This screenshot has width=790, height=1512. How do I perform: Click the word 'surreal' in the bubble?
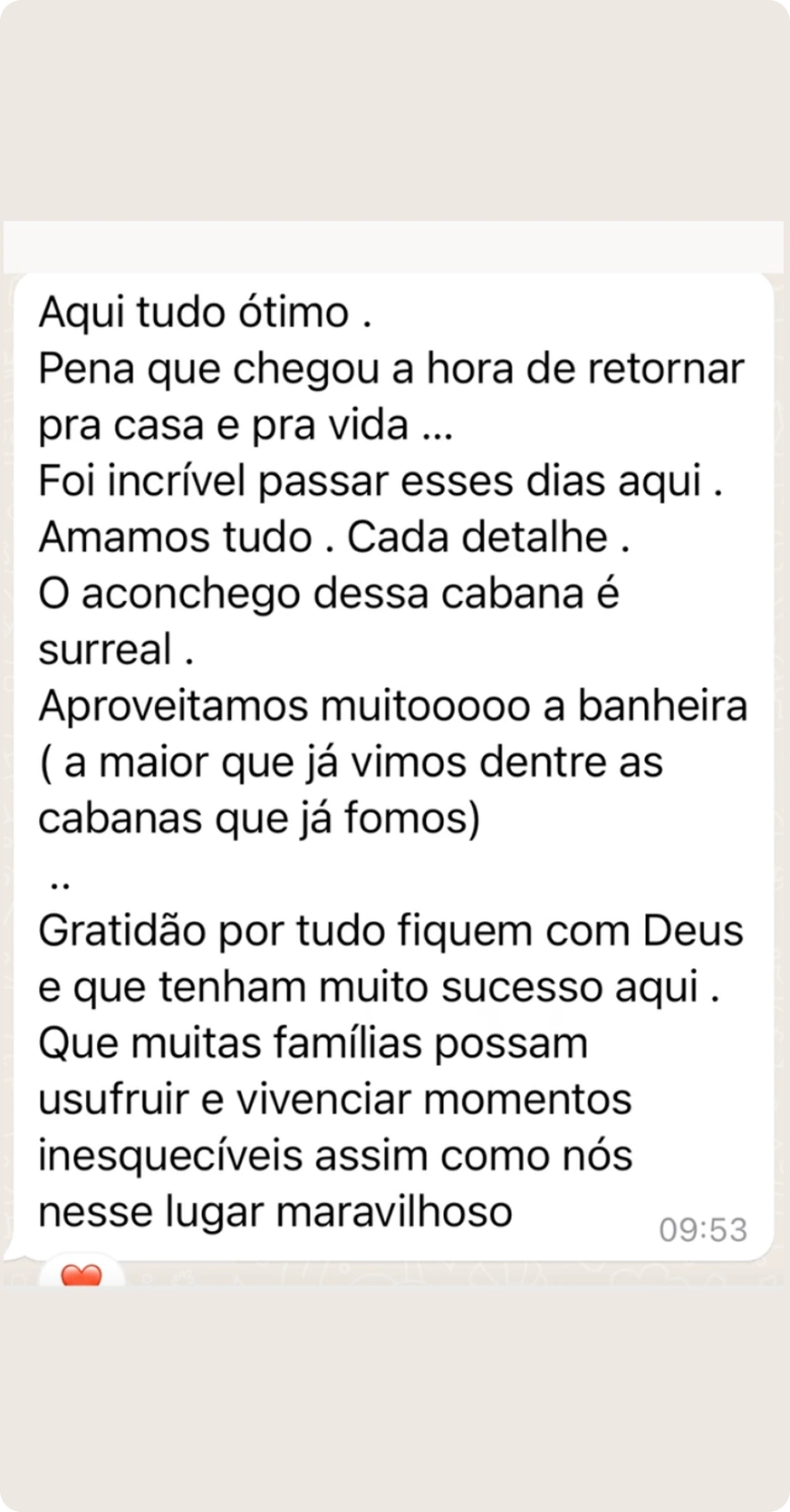(x=104, y=648)
